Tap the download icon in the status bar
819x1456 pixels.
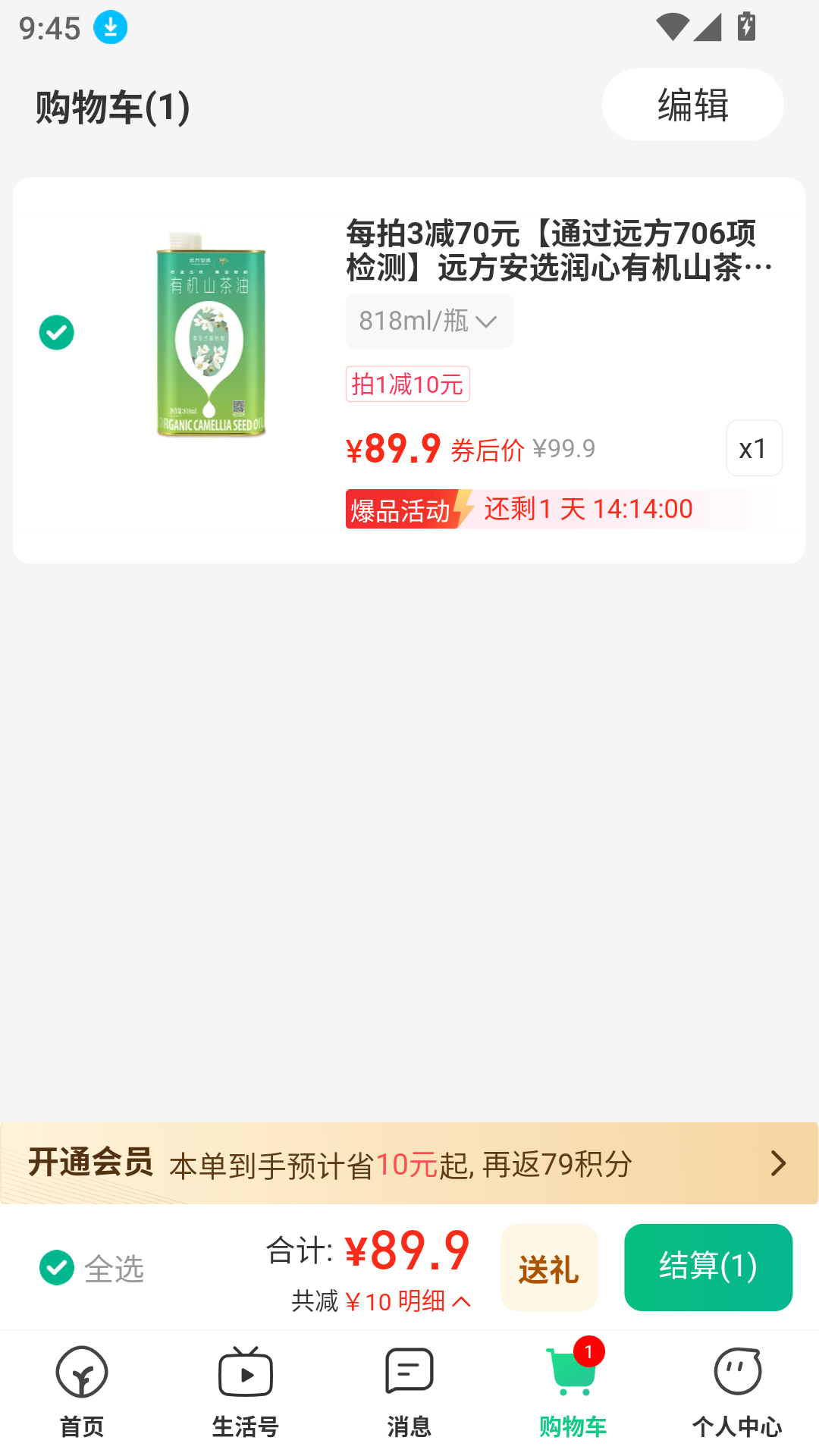tap(110, 27)
